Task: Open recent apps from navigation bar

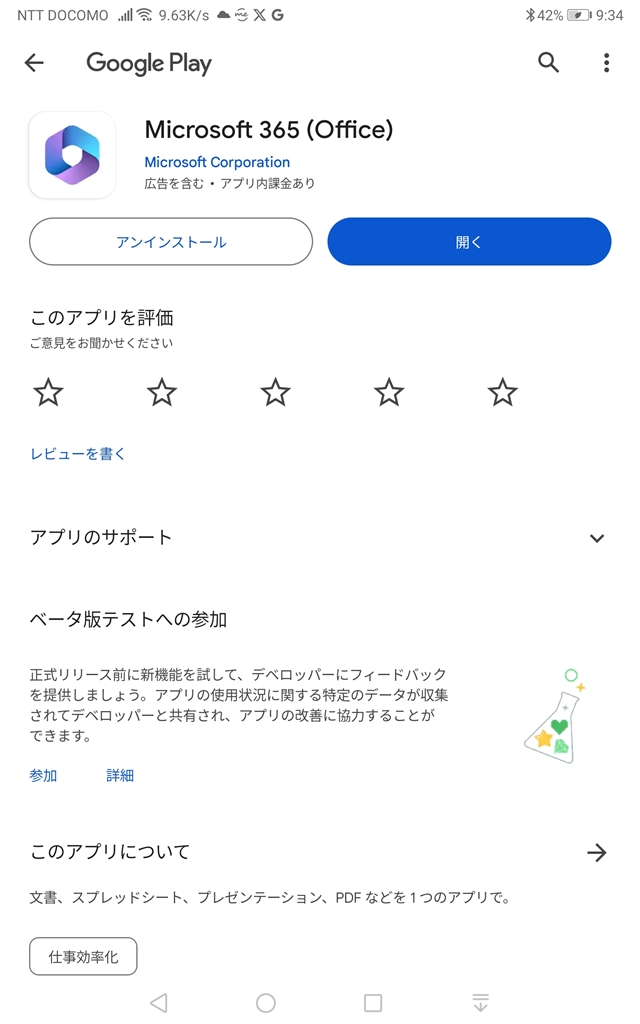Action: pos(373,1003)
